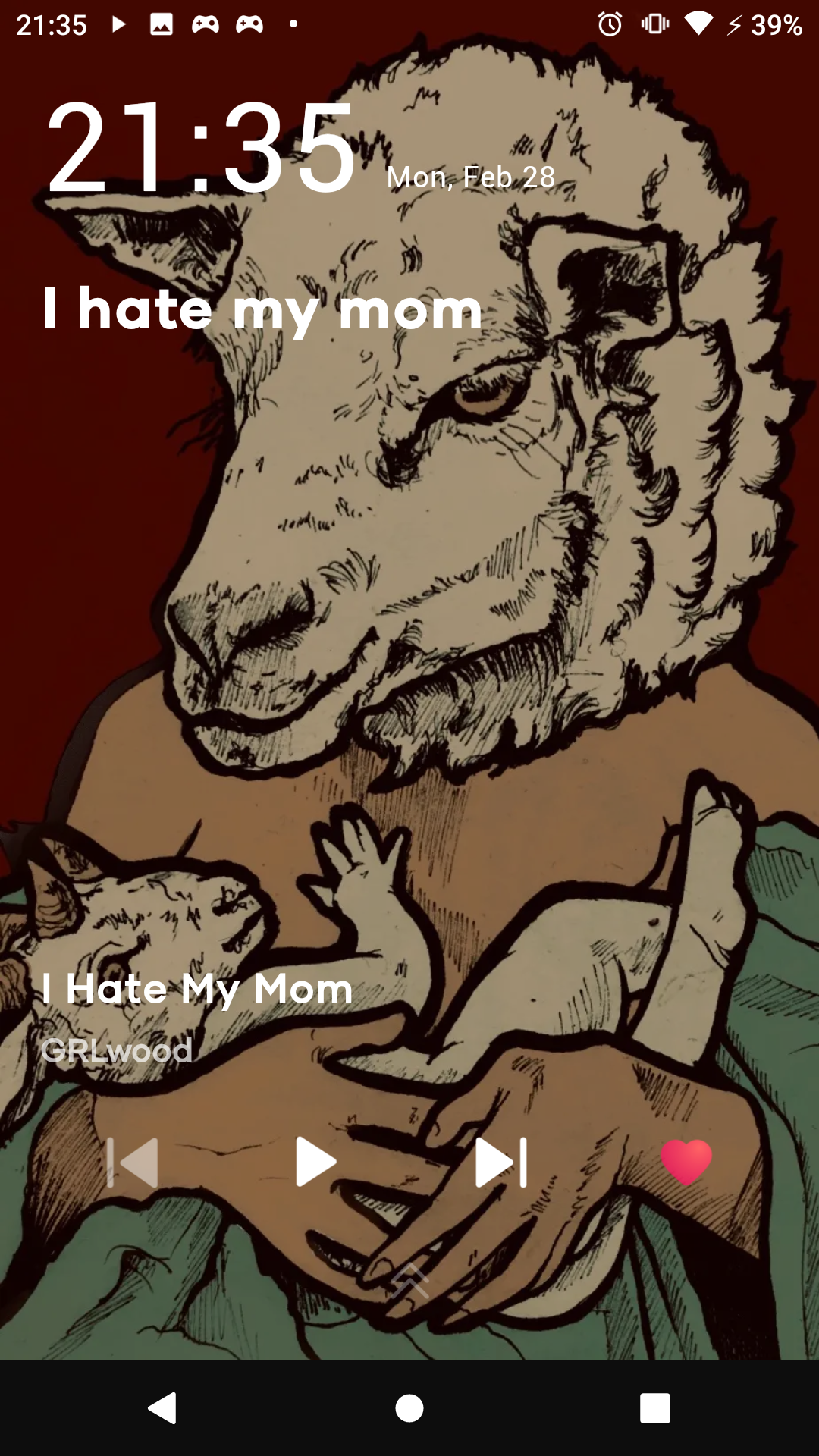819x1456 pixels.
Task: Go back with the system back button
Action: [x=162, y=1408]
